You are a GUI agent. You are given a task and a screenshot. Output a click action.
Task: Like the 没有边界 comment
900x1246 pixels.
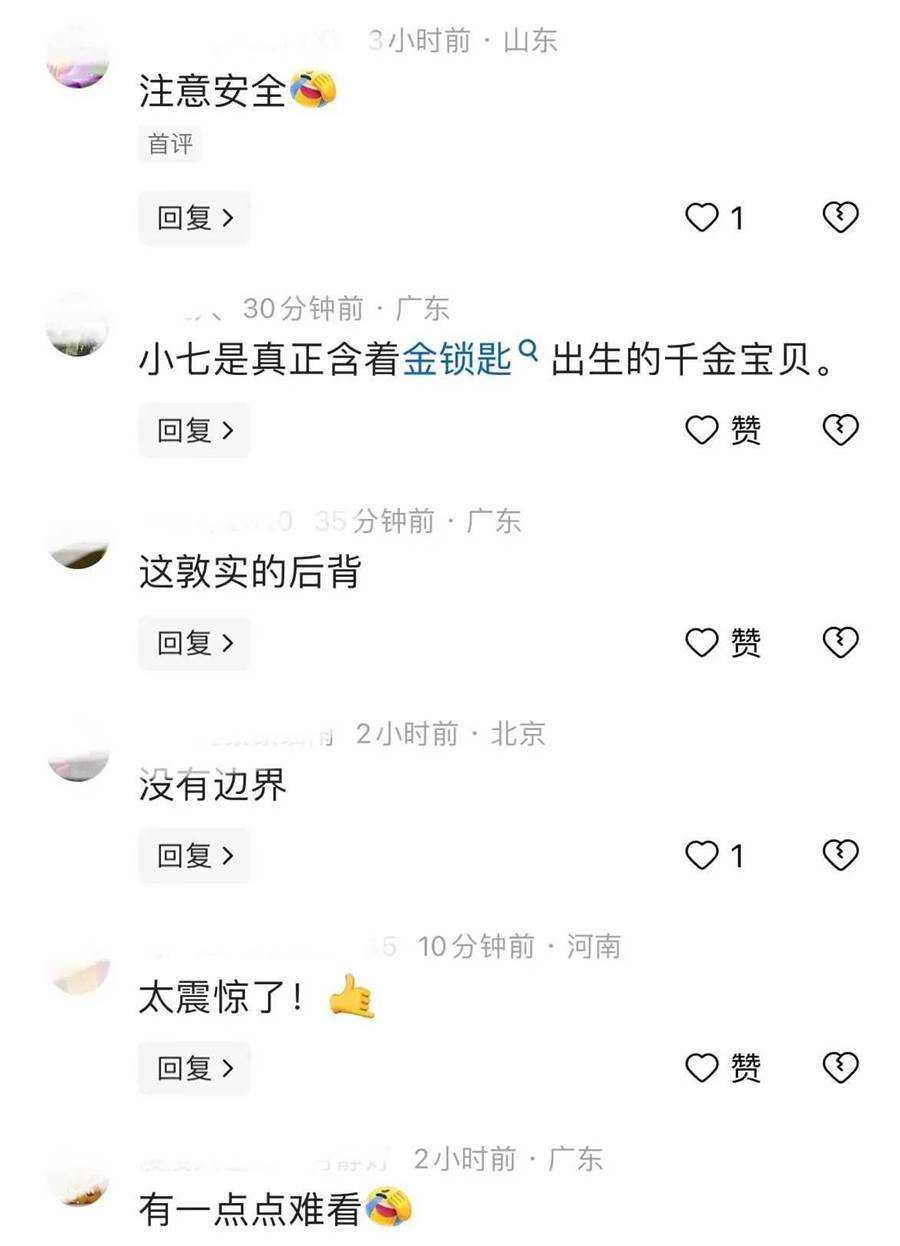(702, 856)
